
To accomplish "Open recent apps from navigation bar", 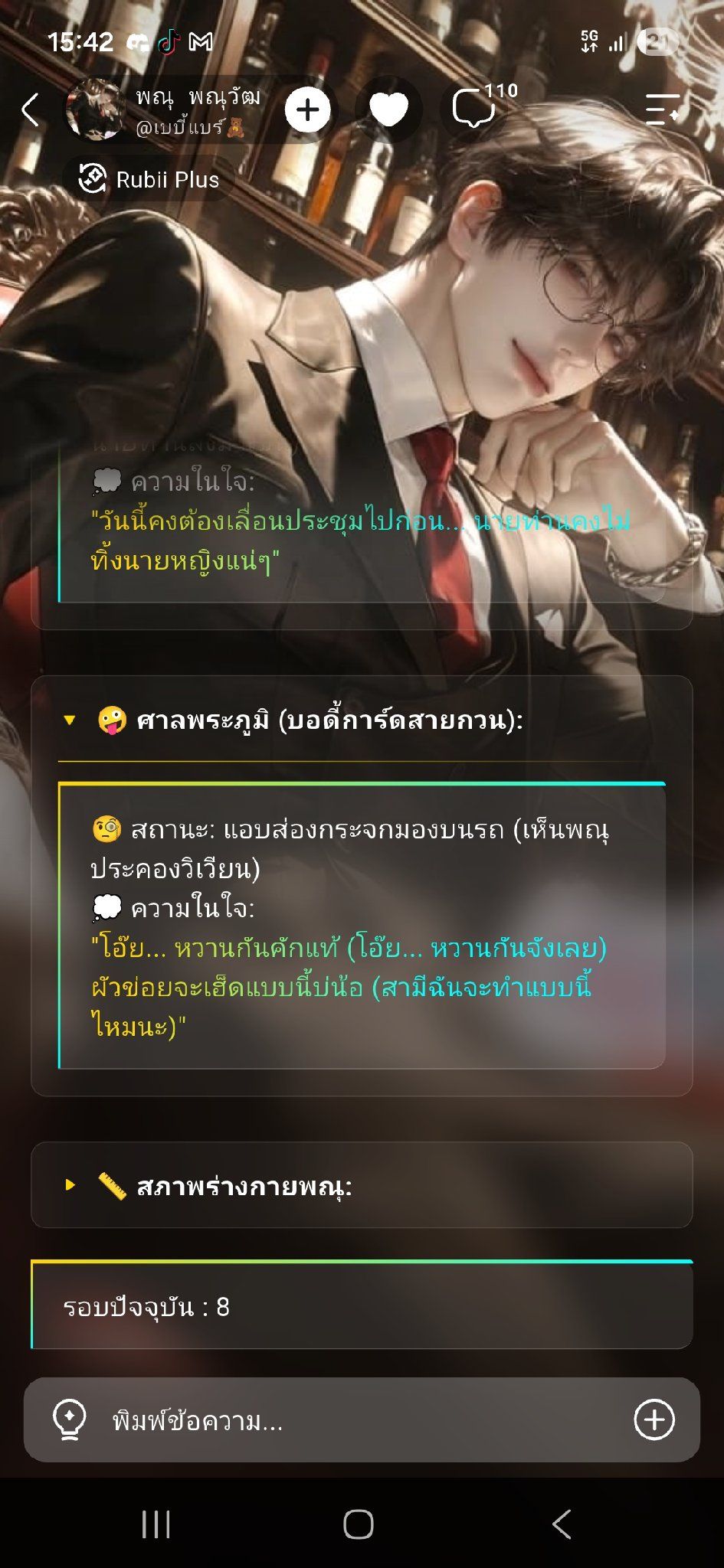I will (156, 1524).
